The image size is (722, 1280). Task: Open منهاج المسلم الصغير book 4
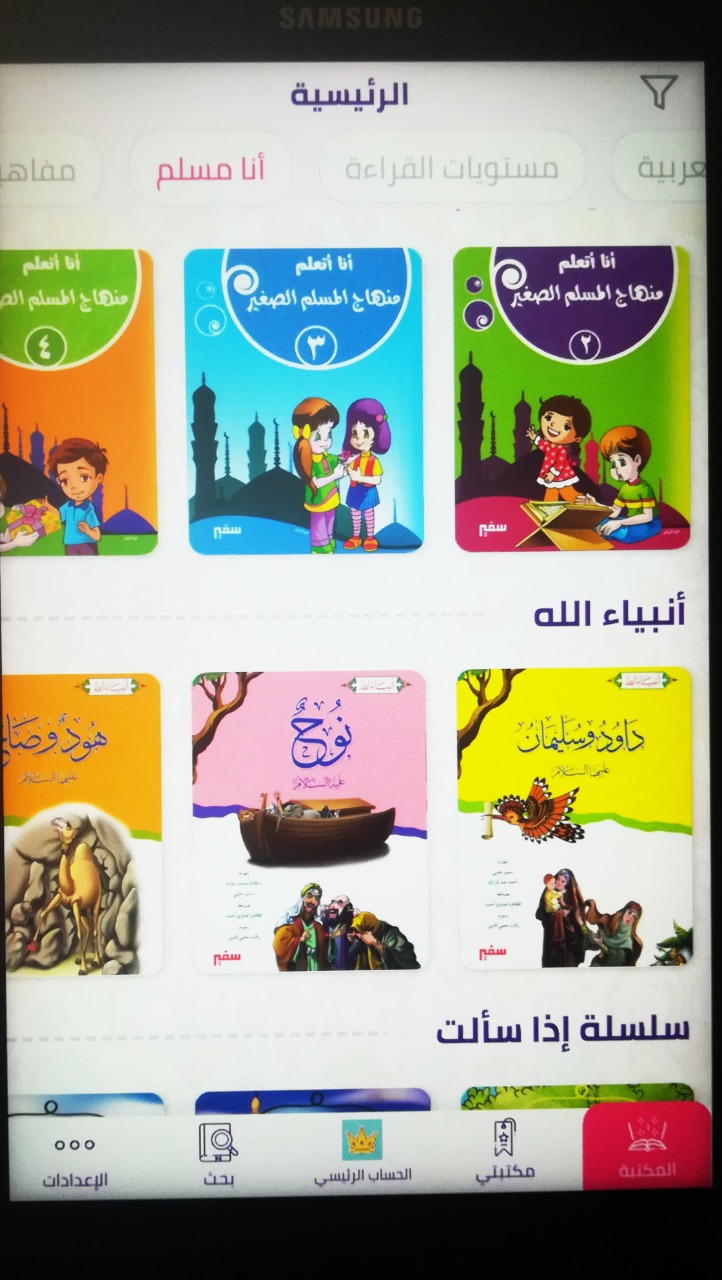(x=78, y=402)
